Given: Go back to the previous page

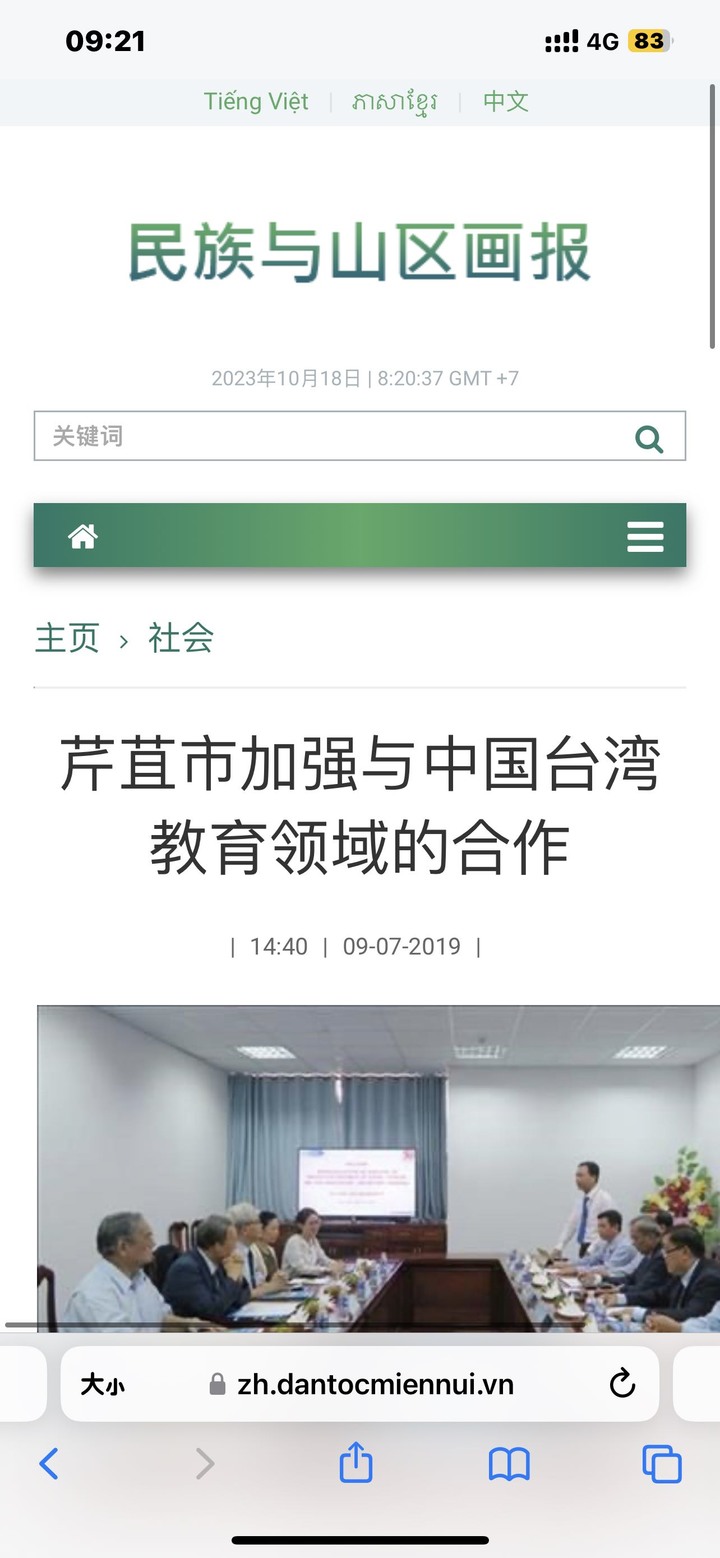Looking at the screenshot, I should [x=48, y=1465].
